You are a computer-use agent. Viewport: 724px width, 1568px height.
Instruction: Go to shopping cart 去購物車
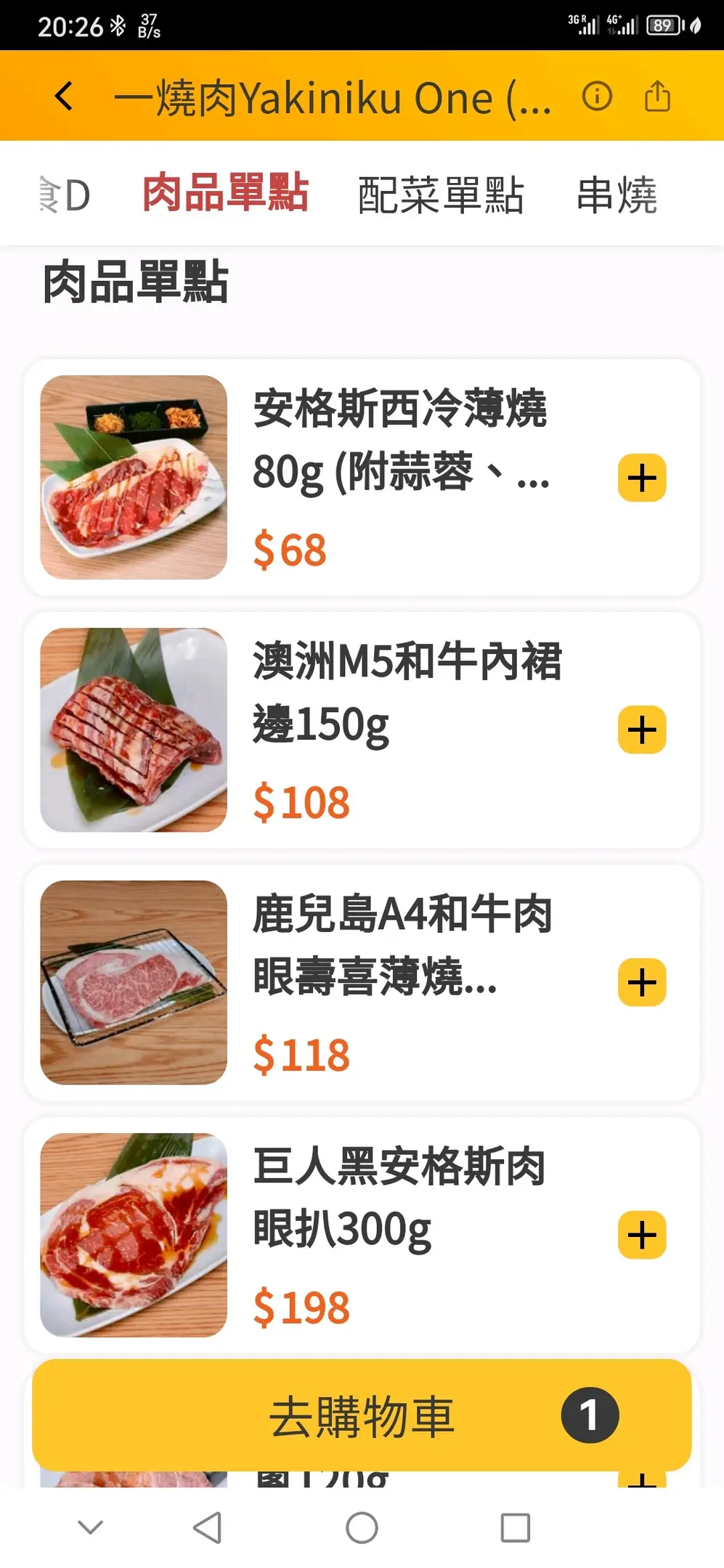362,1415
